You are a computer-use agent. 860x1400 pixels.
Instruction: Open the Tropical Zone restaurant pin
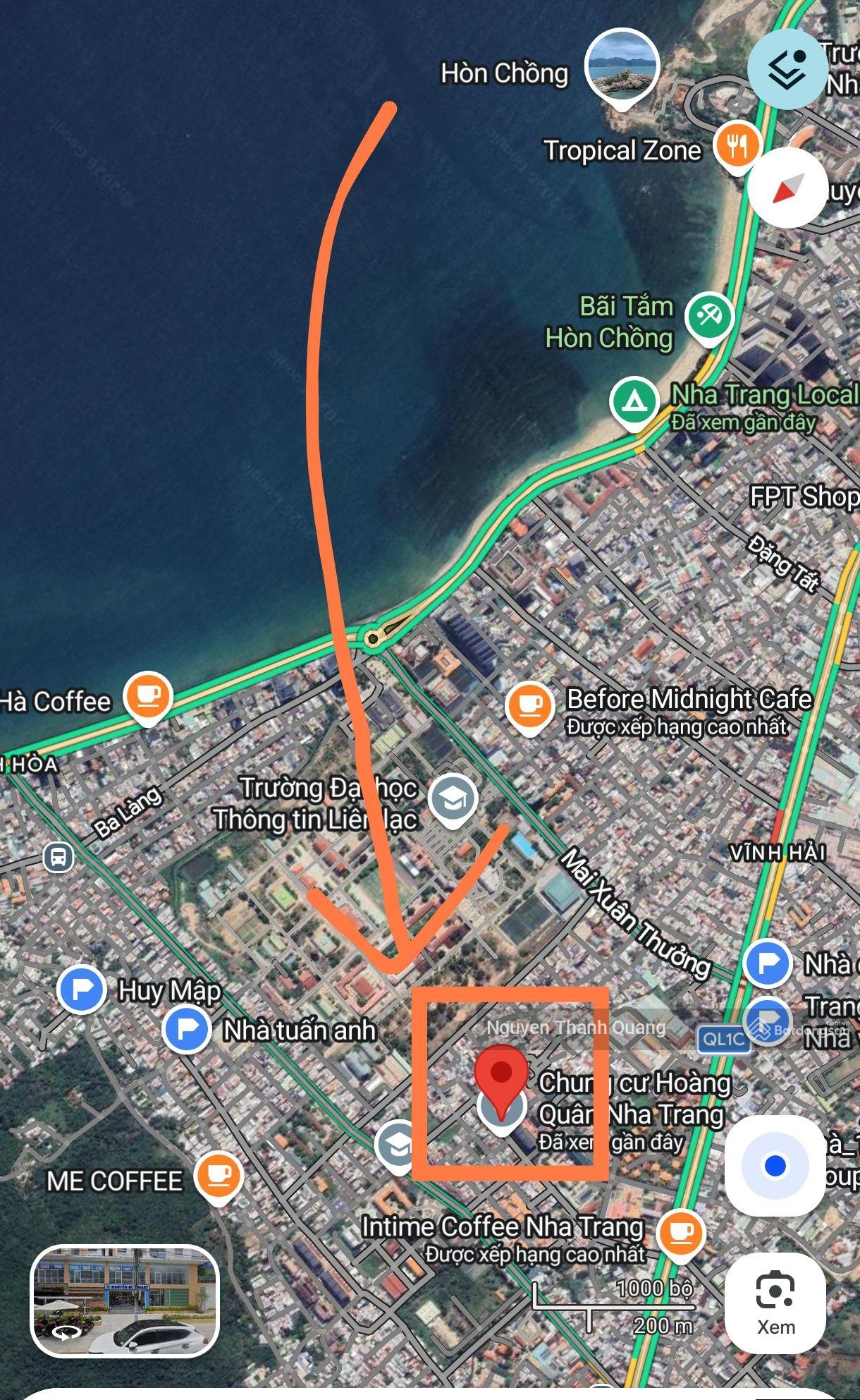[737, 147]
